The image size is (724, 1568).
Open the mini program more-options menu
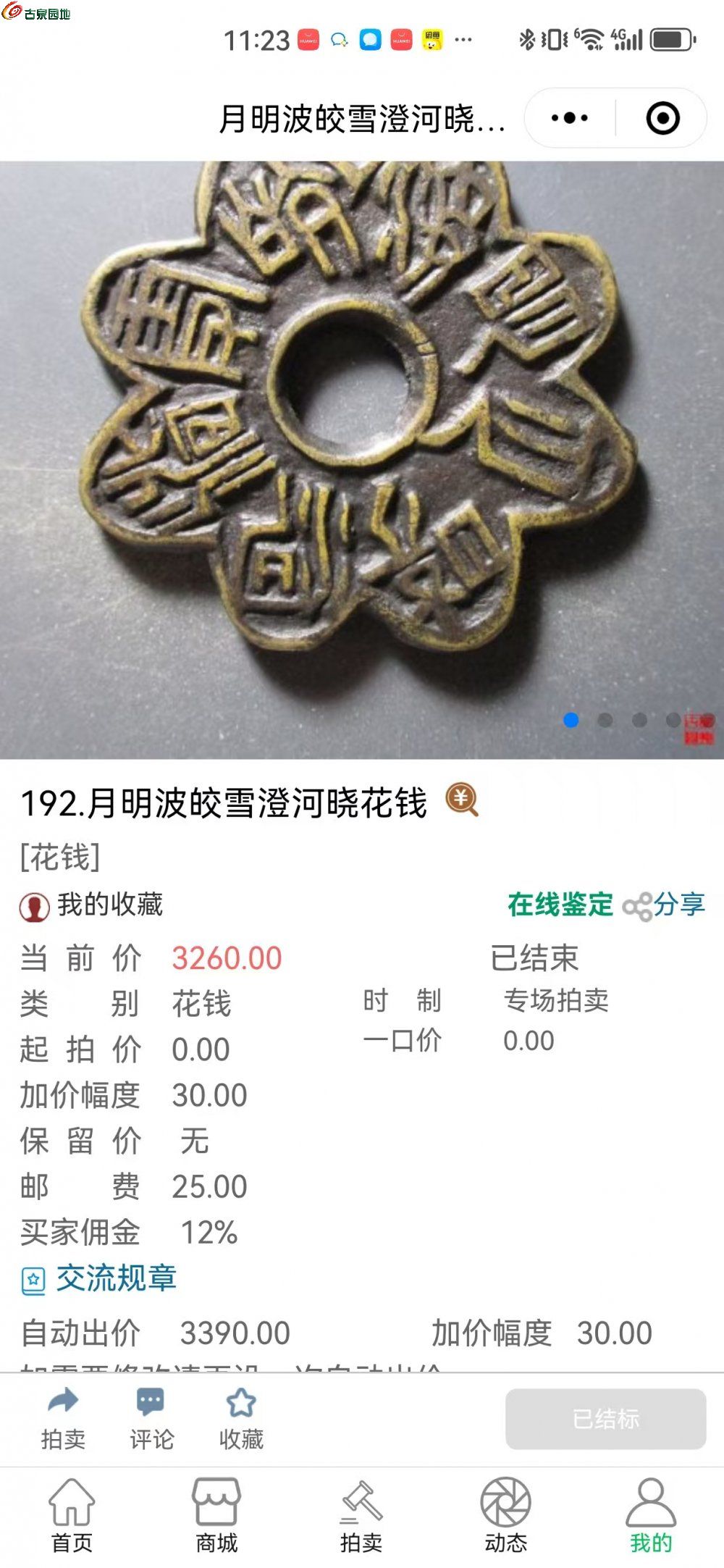[570, 118]
